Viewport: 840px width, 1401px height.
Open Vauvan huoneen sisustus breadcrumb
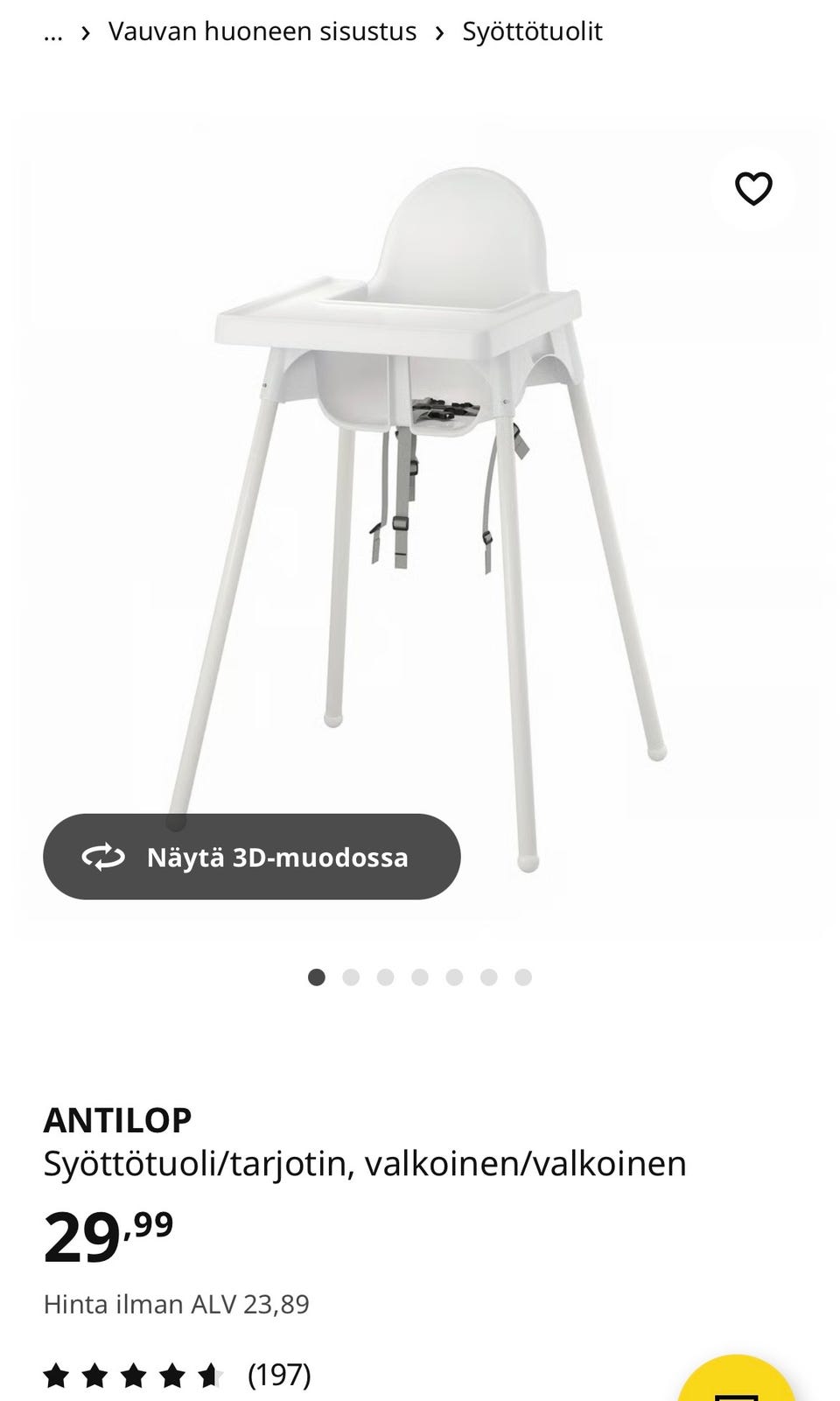click(x=262, y=32)
